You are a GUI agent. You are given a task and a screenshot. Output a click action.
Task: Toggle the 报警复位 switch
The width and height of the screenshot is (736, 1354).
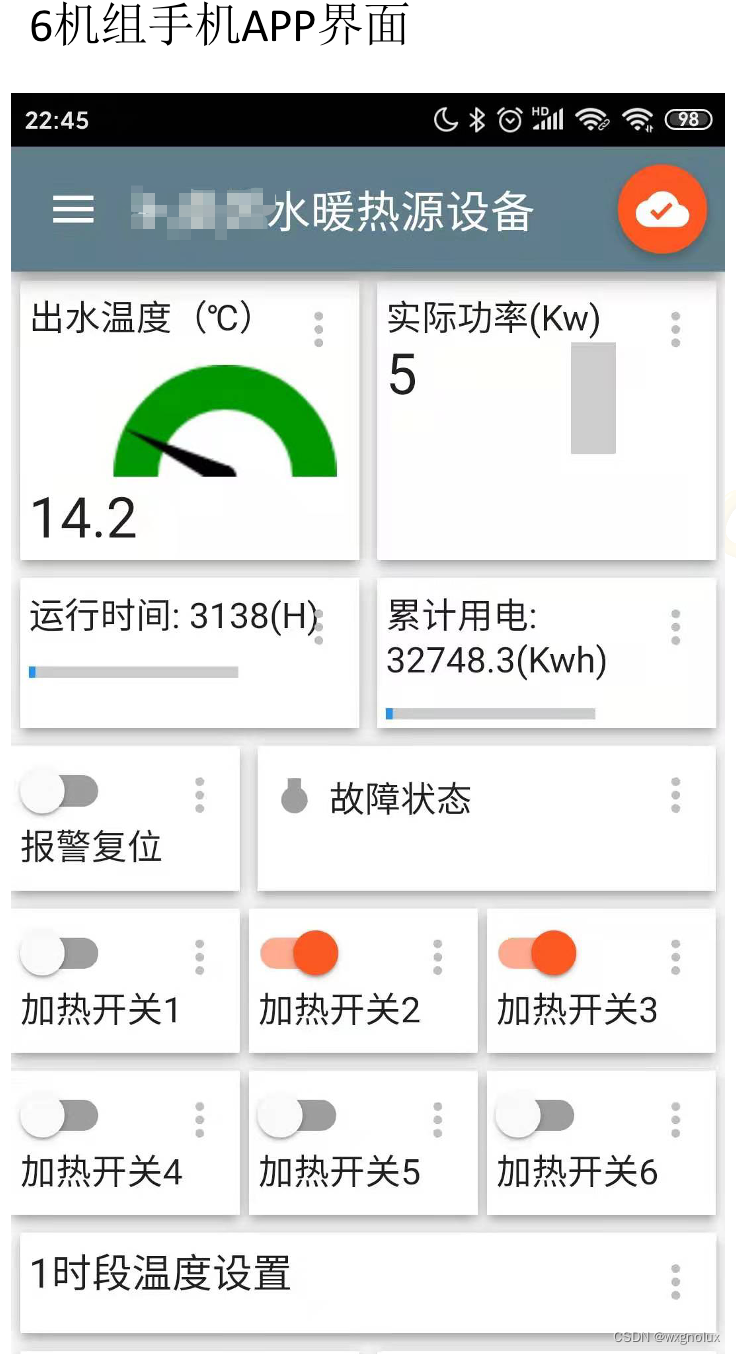tap(60, 793)
